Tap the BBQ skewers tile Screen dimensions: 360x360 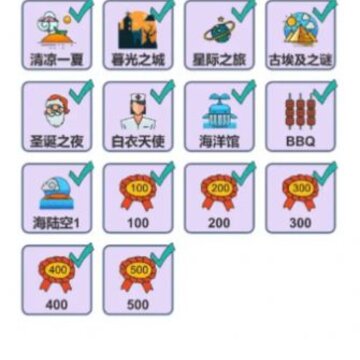(301, 117)
